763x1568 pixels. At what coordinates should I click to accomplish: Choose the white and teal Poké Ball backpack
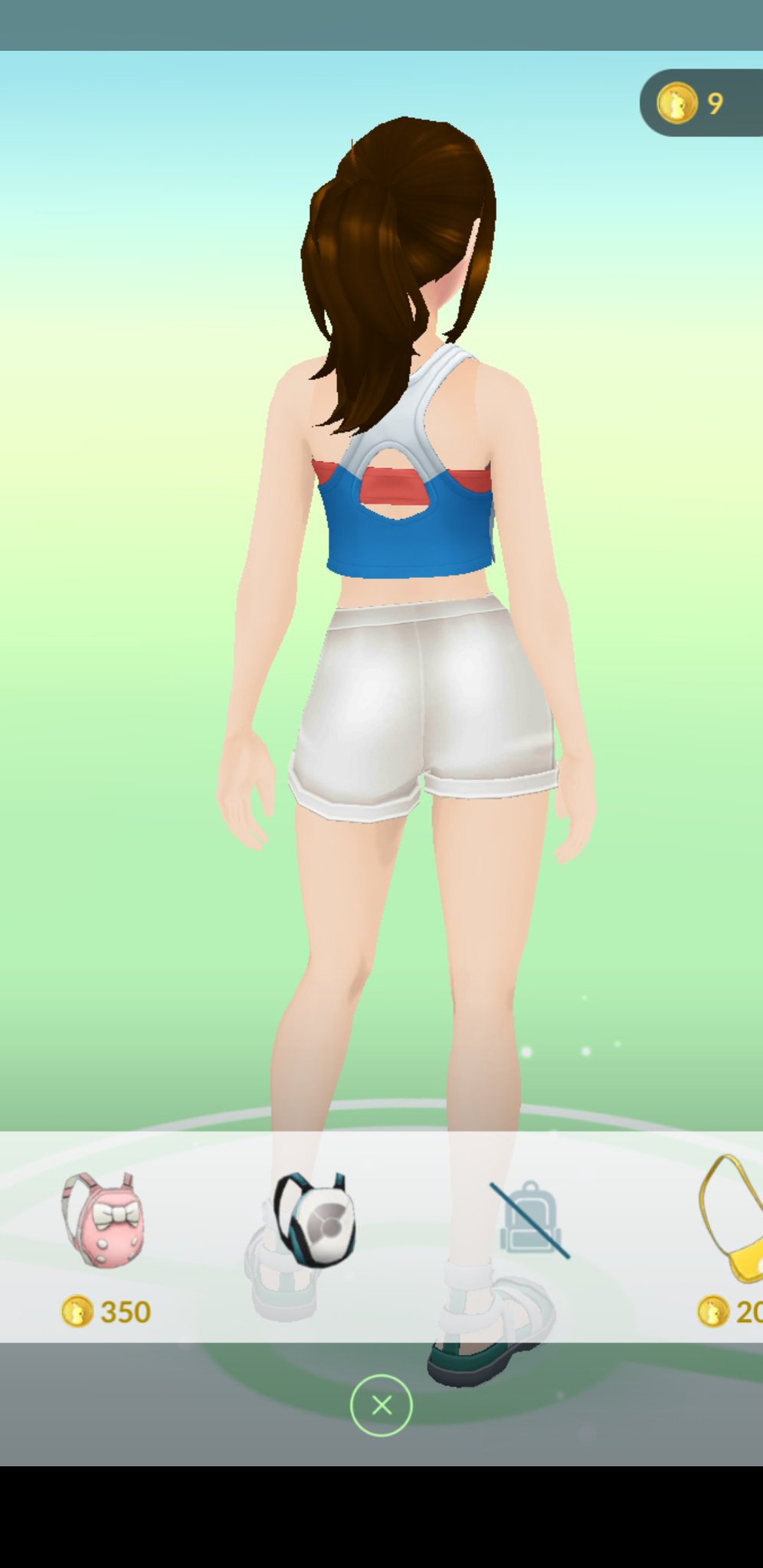(x=316, y=1220)
